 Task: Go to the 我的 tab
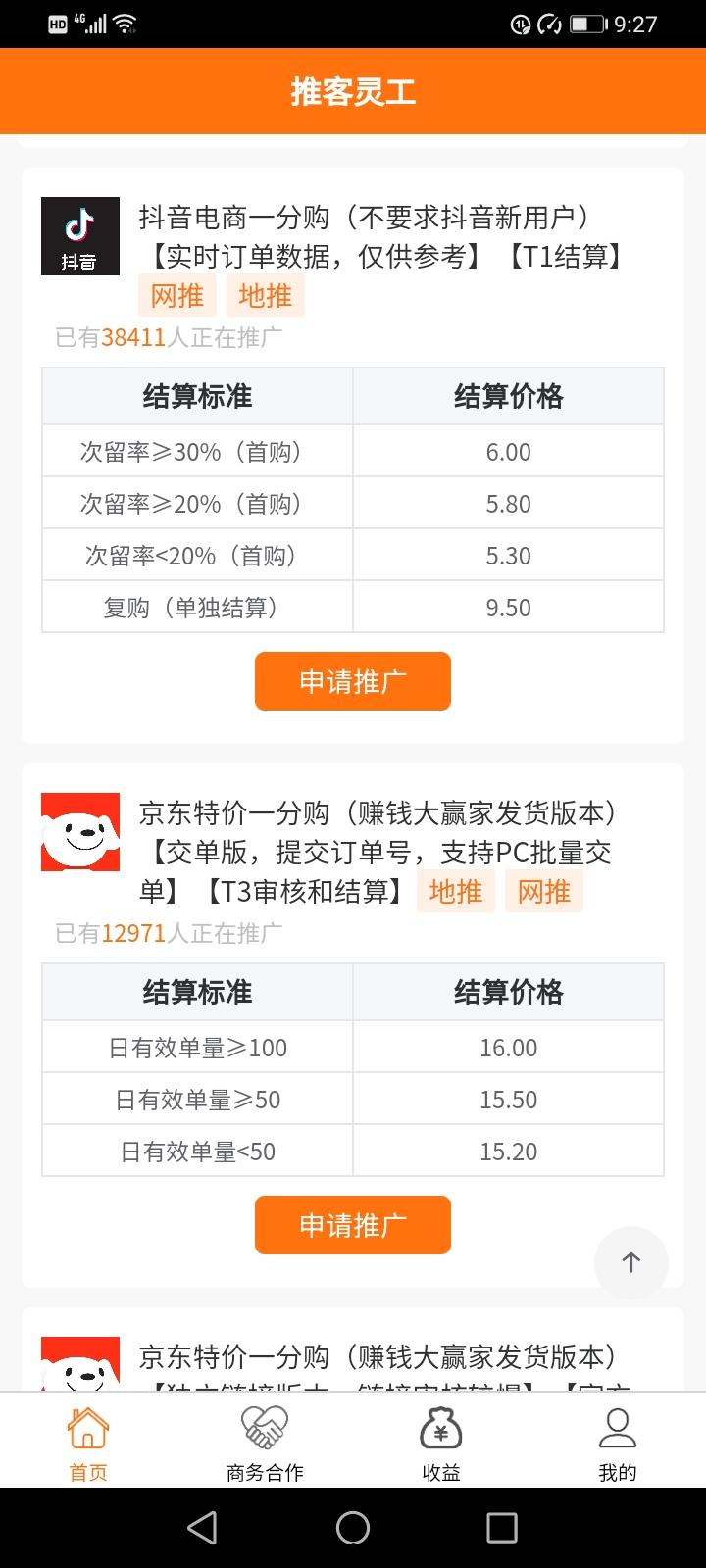click(x=618, y=1443)
